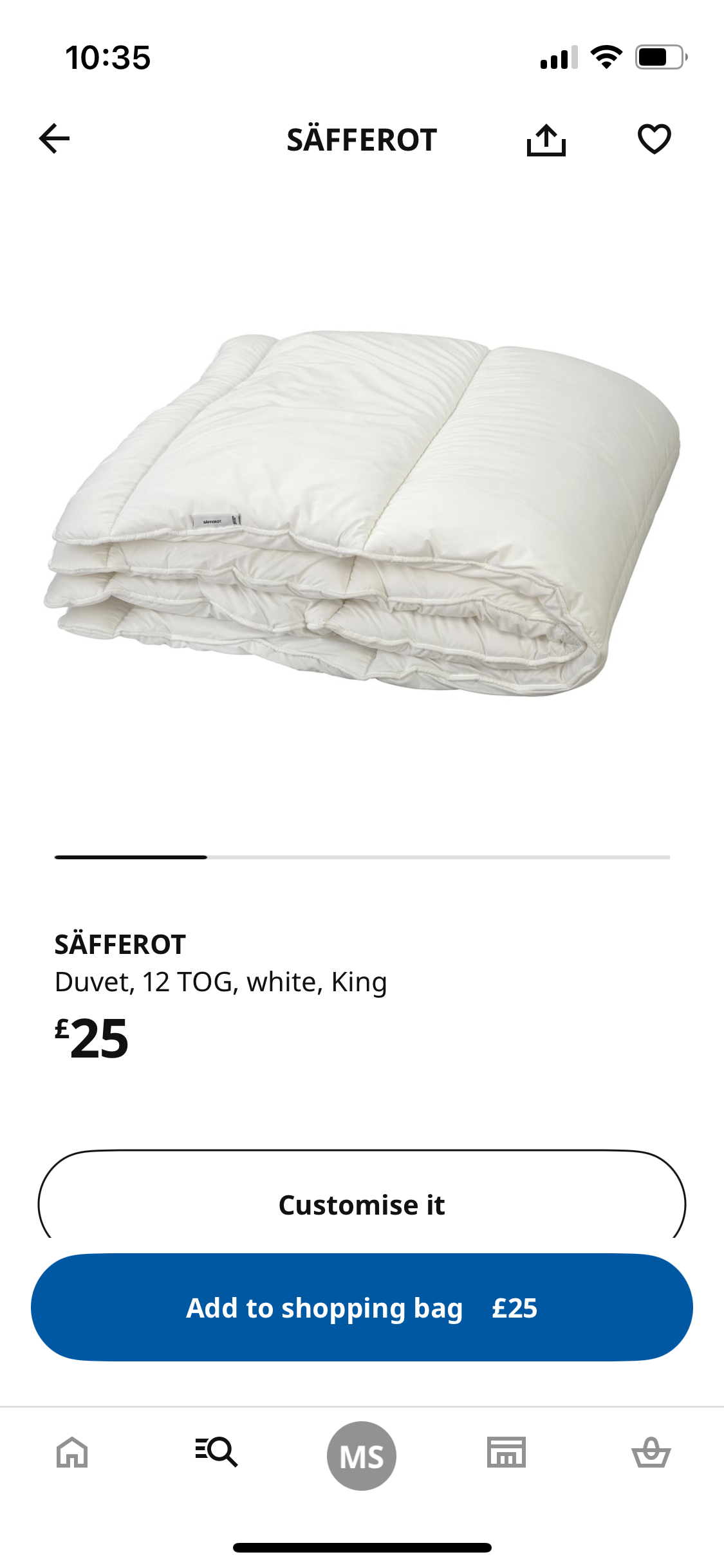Go back using the arrow icon
724x1568 pixels.
pyautogui.click(x=55, y=139)
